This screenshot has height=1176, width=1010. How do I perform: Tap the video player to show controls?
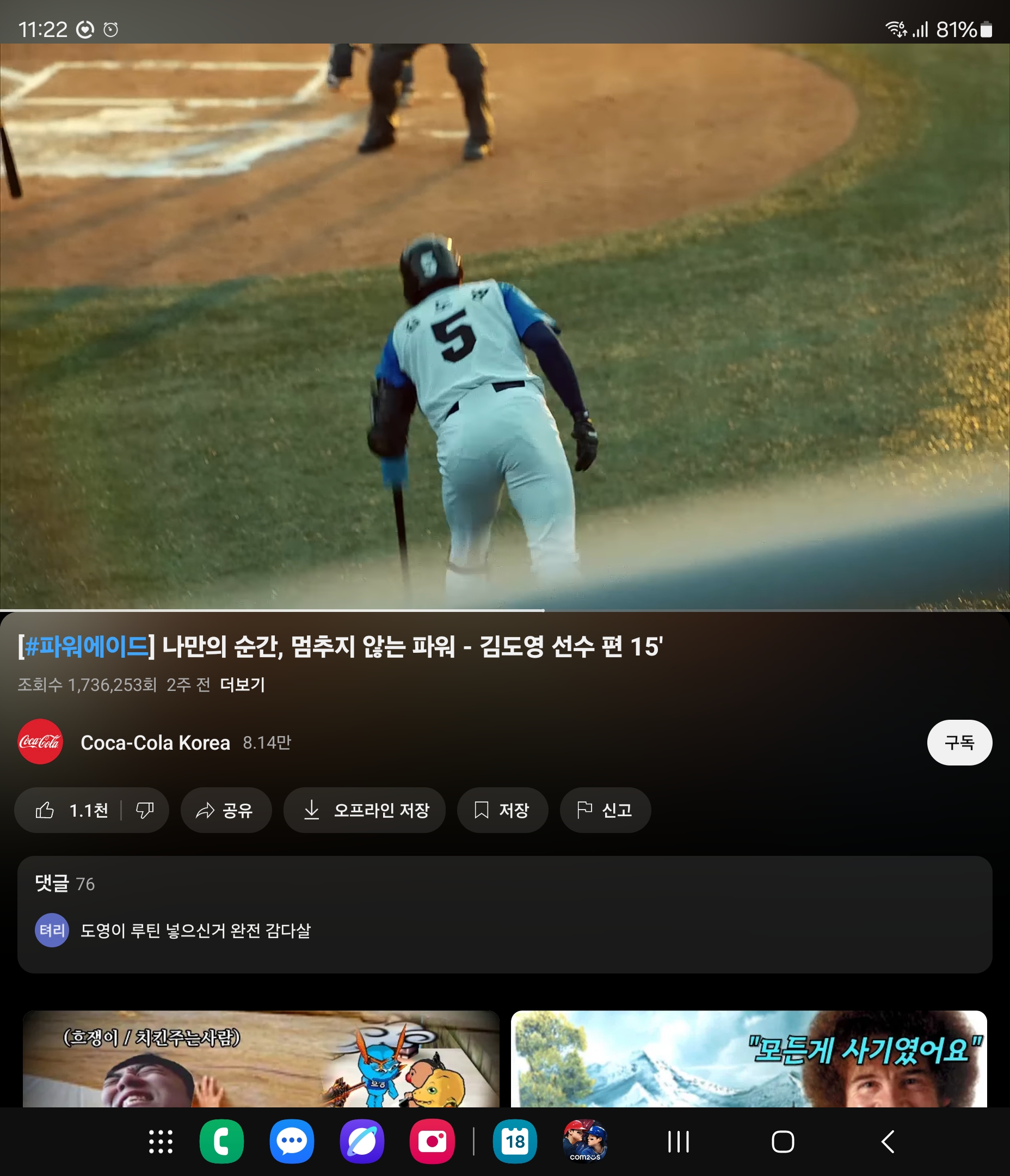point(504,326)
